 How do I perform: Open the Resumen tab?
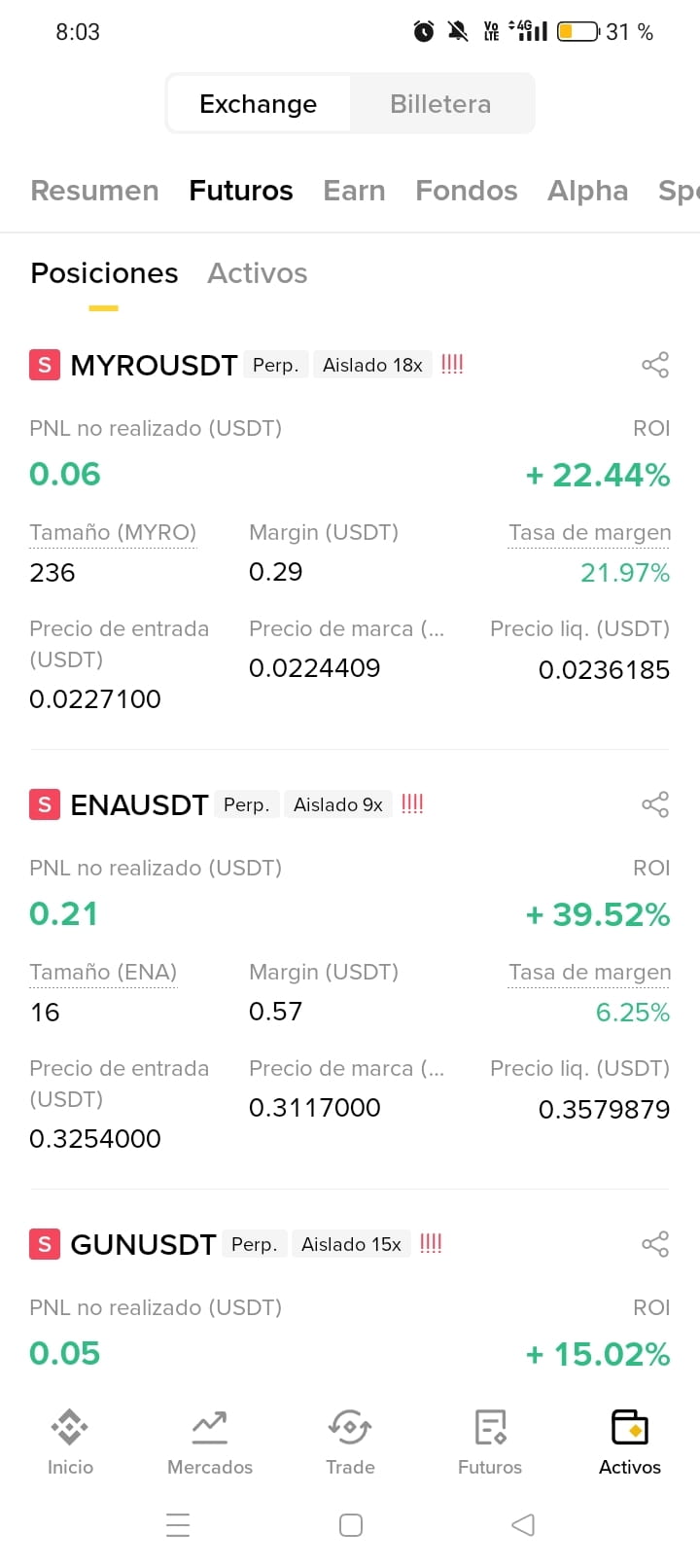(95, 191)
